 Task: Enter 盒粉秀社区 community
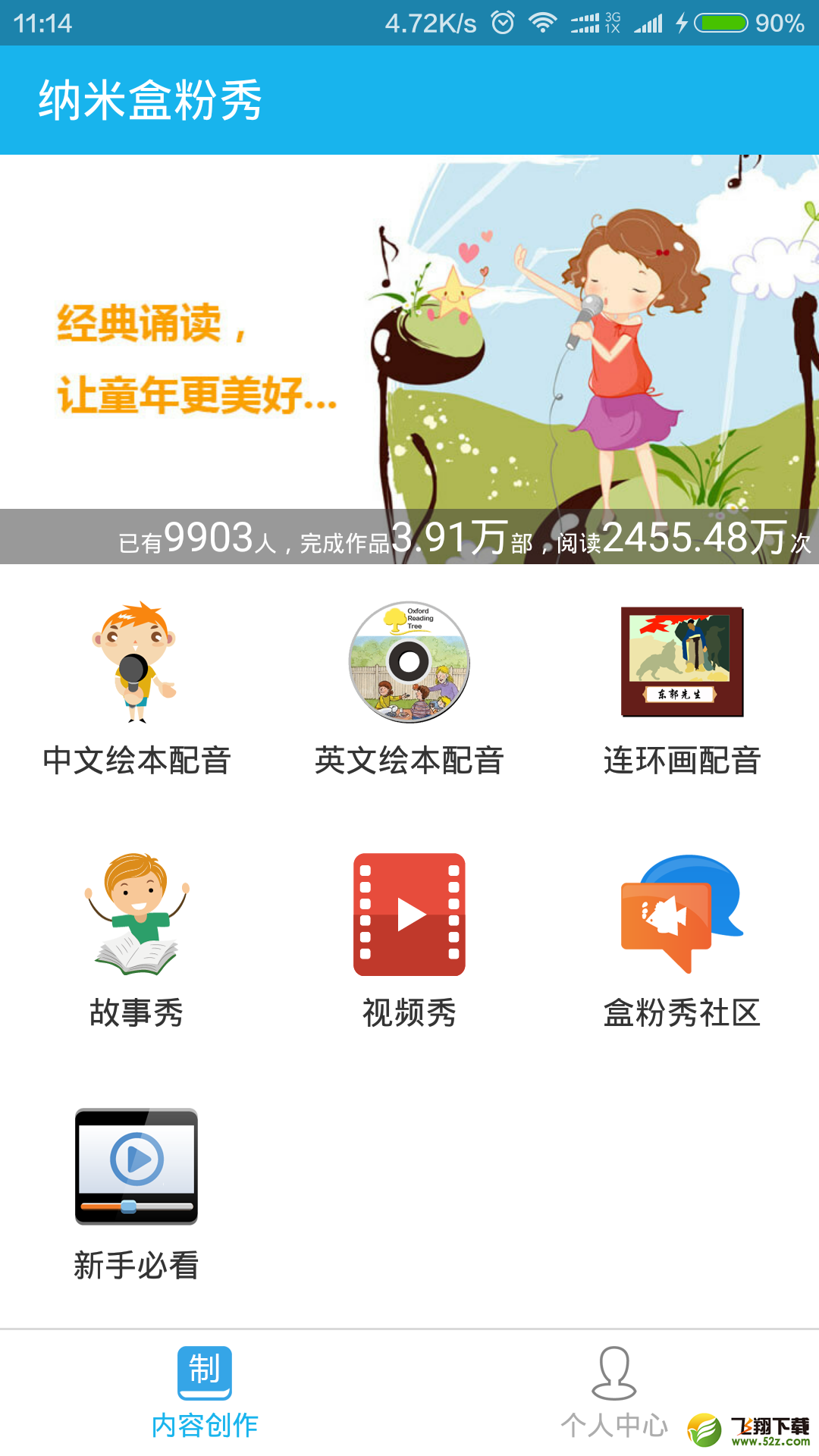682,941
